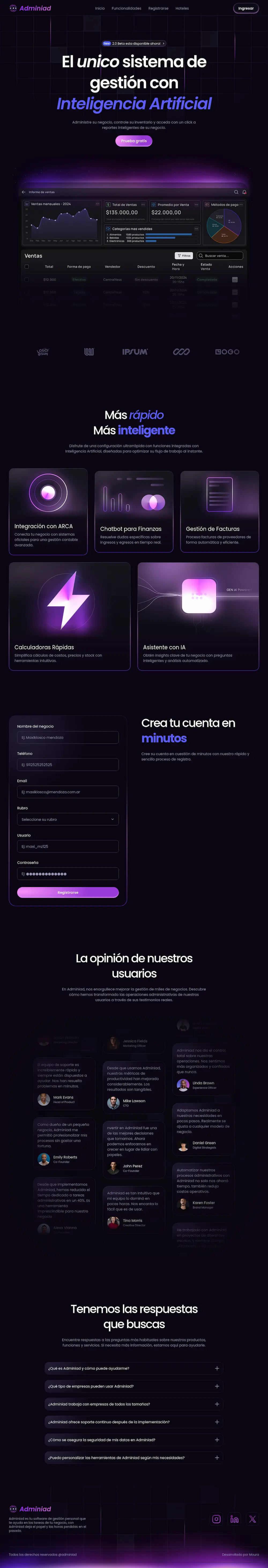This screenshot has width=268, height=1568.
Task: Expand '¿Qué es Adminiad y cómo puede ayudarme?'
Action: pyautogui.click(x=133, y=1368)
